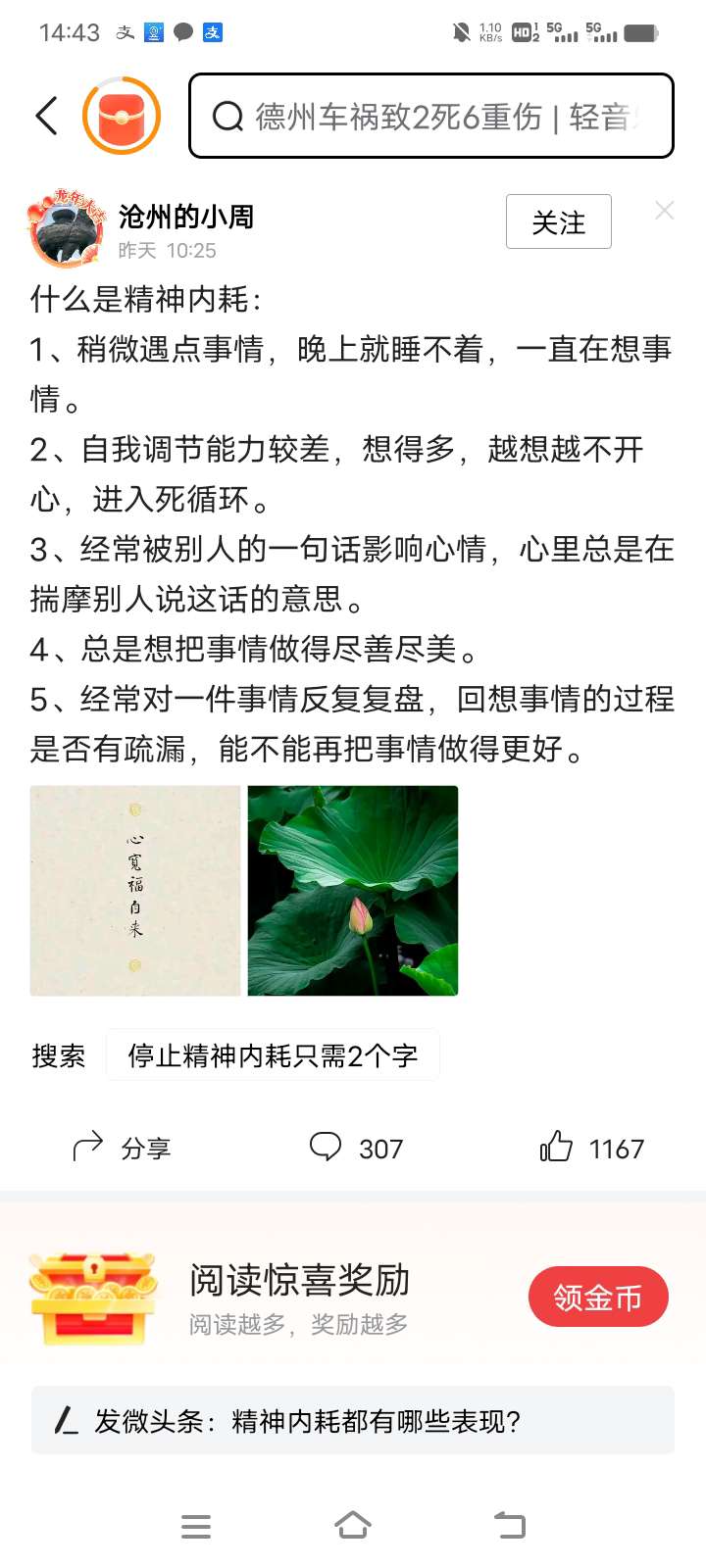Go to the system home screen
Image resolution: width=706 pixels, height=1568 pixels.
tap(353, 1525)
